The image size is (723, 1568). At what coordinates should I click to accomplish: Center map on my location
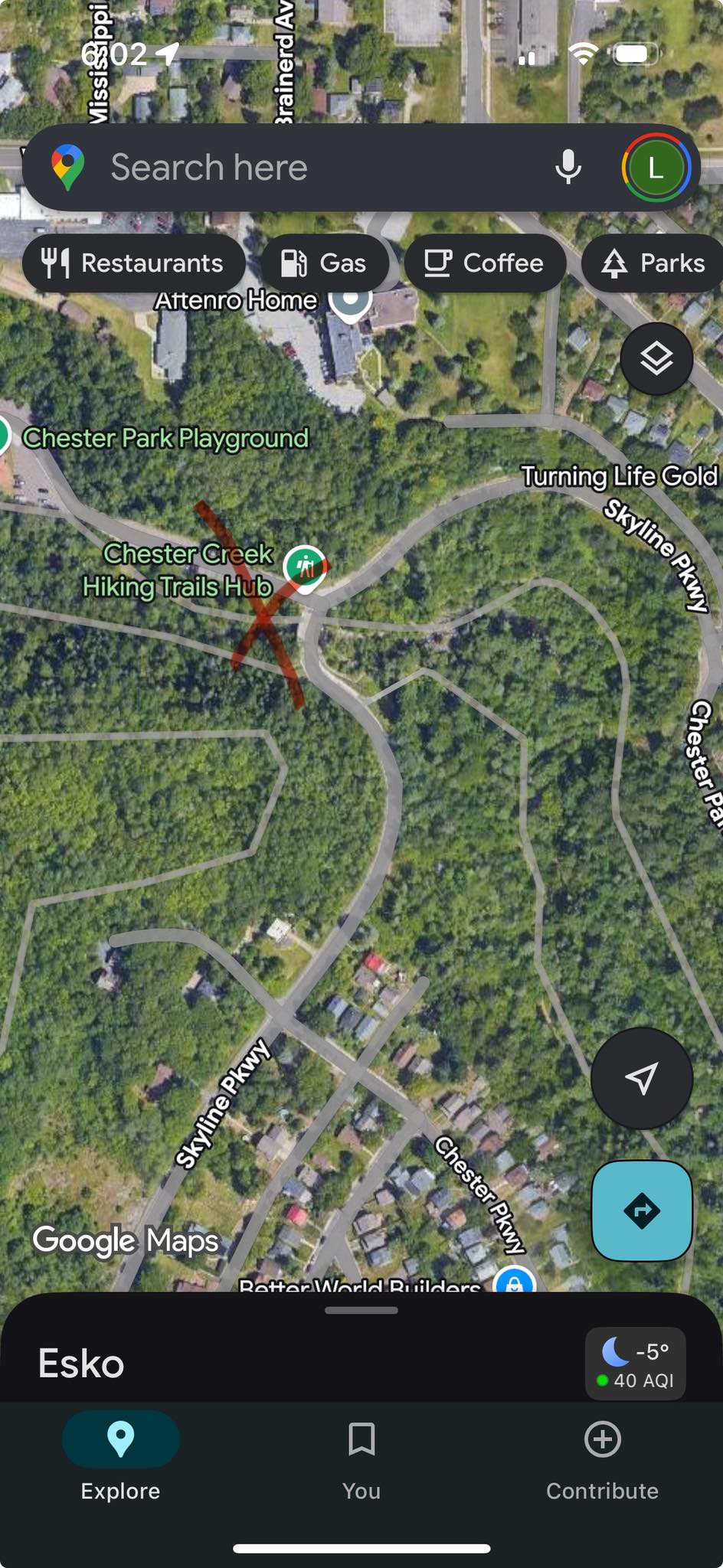point(642,1078)
